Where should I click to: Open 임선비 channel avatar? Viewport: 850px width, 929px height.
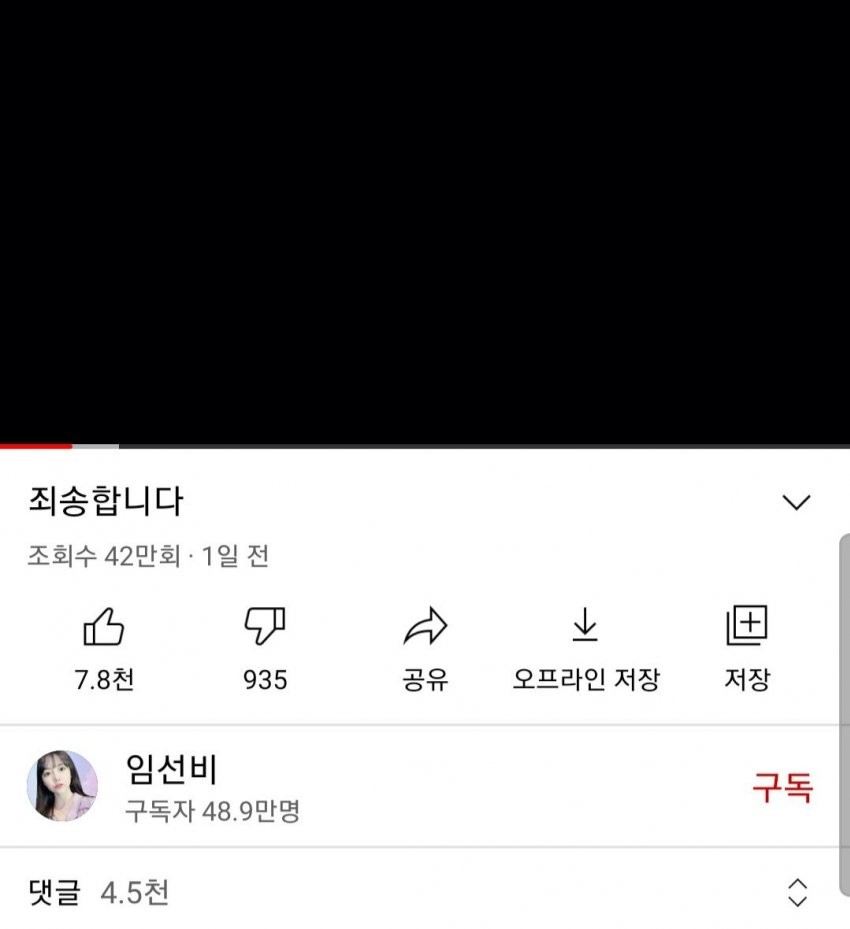click(62, 786)
